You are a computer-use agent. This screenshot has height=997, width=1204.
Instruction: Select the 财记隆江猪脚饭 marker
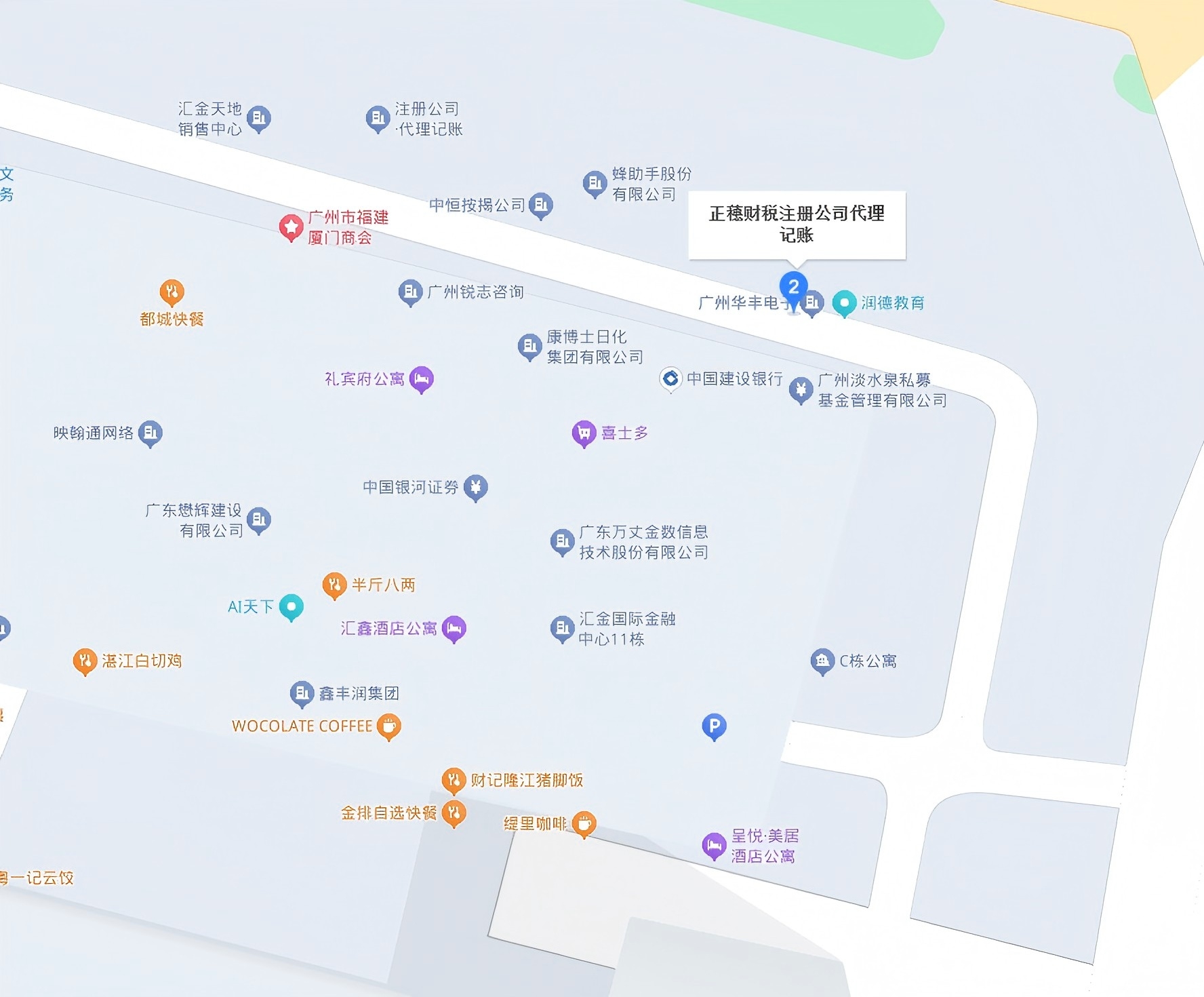pyautogui.click(x=454, y=780)
